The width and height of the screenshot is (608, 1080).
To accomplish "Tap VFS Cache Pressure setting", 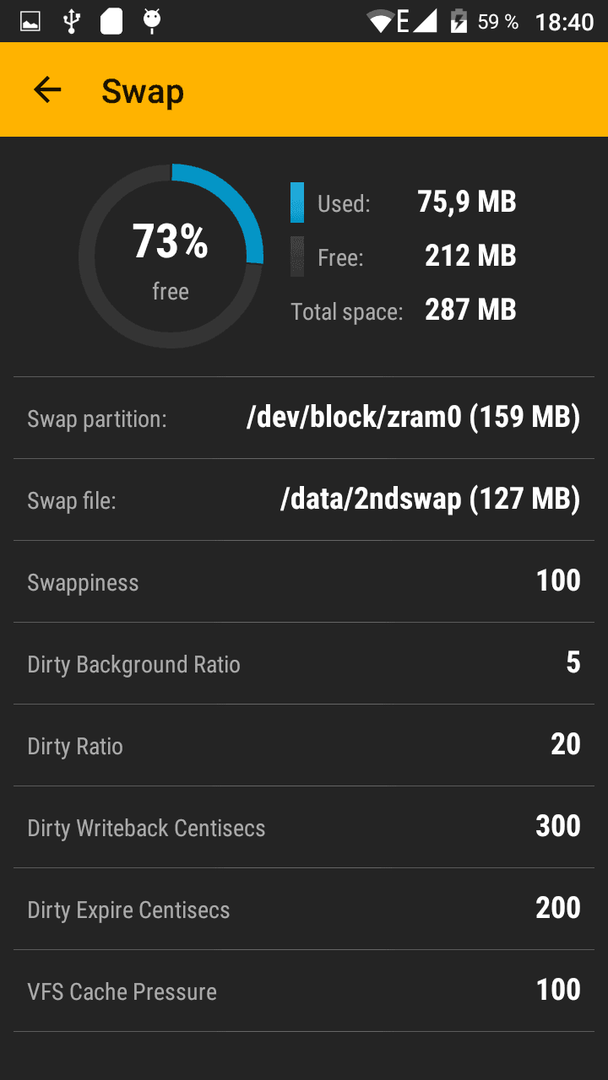I will pyautogui.click(x=304, y=990).
